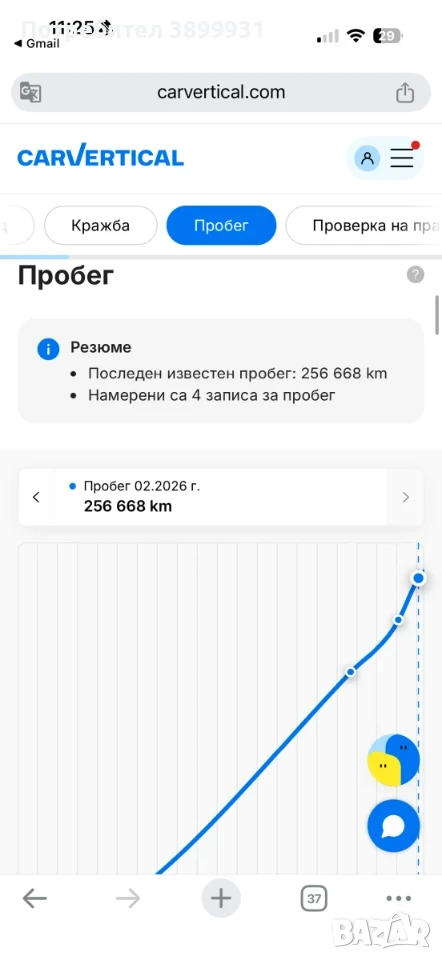Select the Пробег chip

coord(221,225)
